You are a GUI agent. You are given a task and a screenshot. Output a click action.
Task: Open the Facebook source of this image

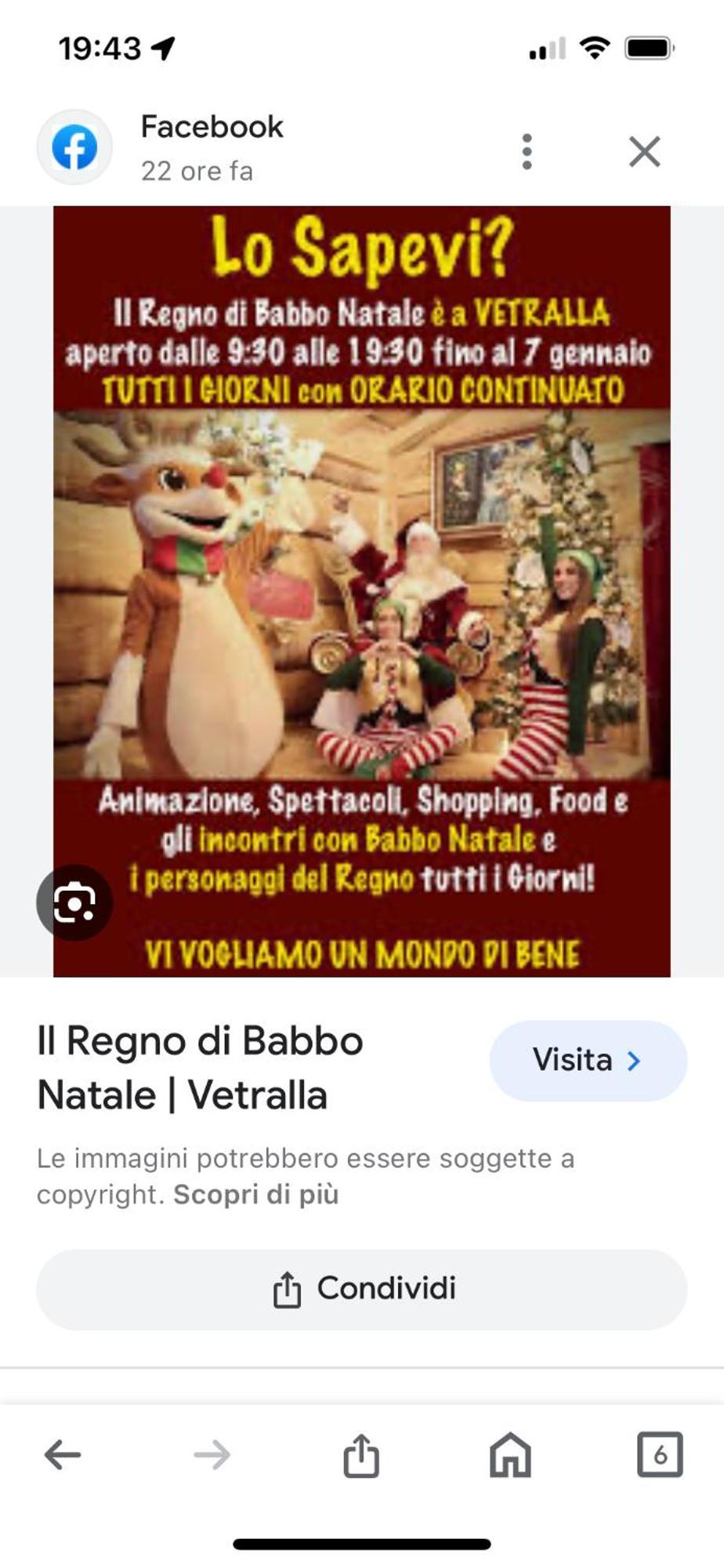click(x=212, y=127)
